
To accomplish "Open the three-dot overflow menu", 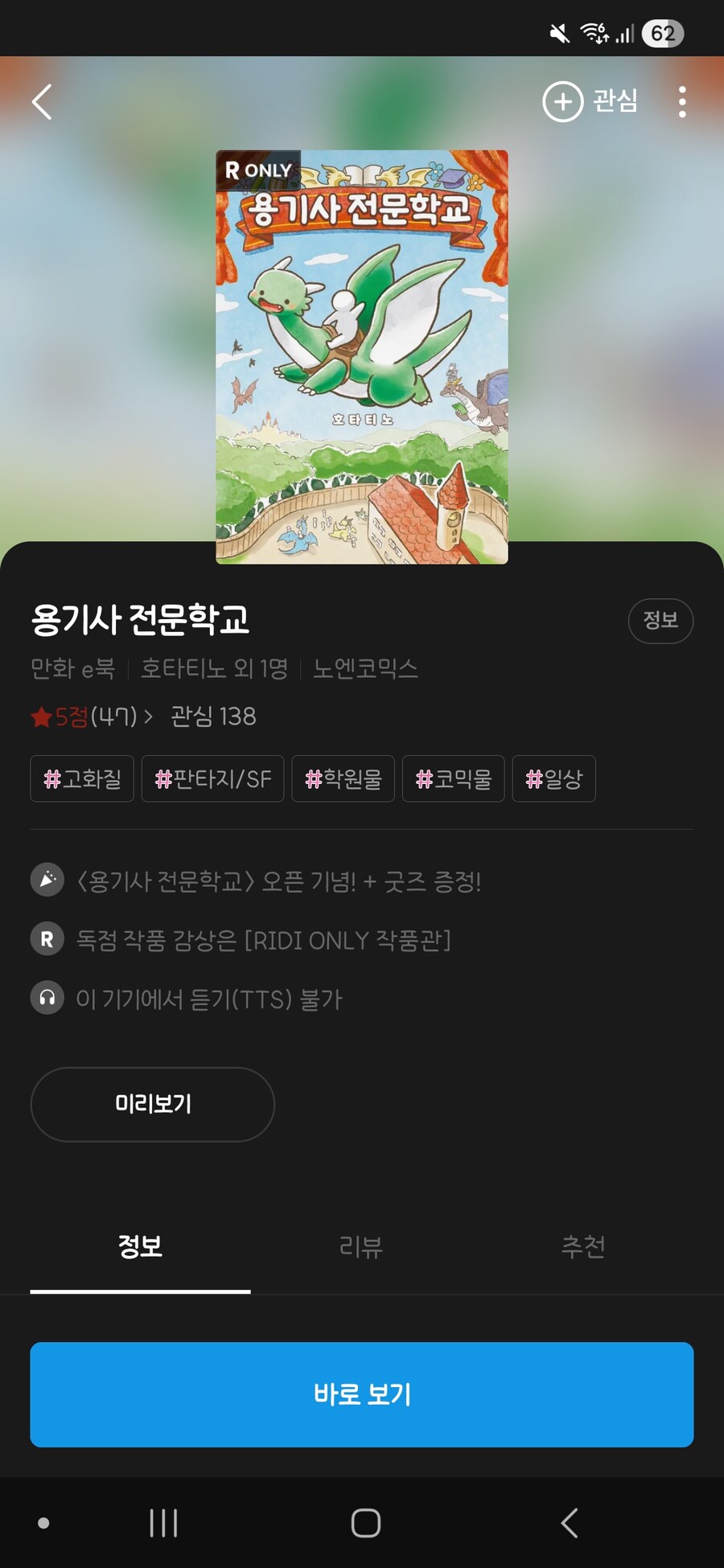I will [682, 102].
